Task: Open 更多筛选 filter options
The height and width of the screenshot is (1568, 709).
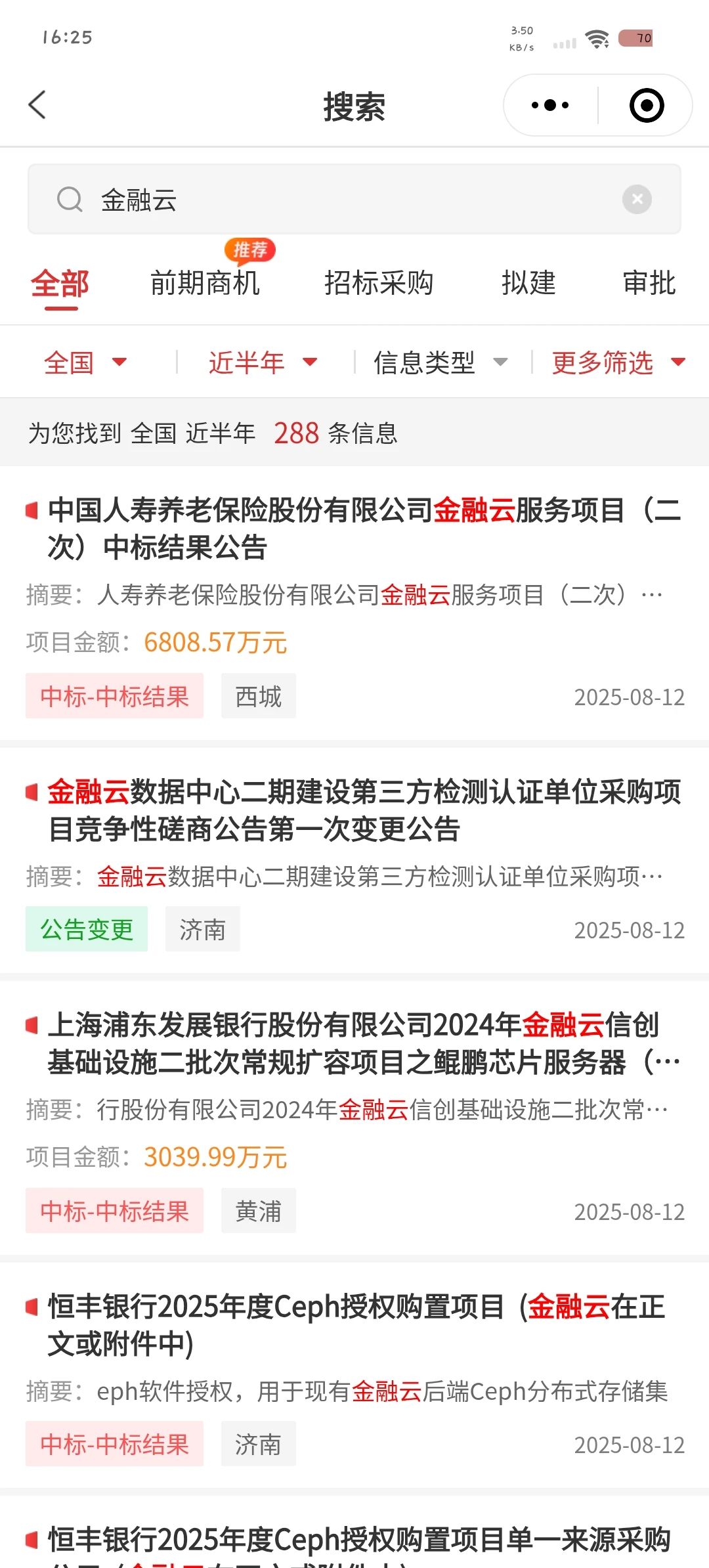Action: click(617, 362)
